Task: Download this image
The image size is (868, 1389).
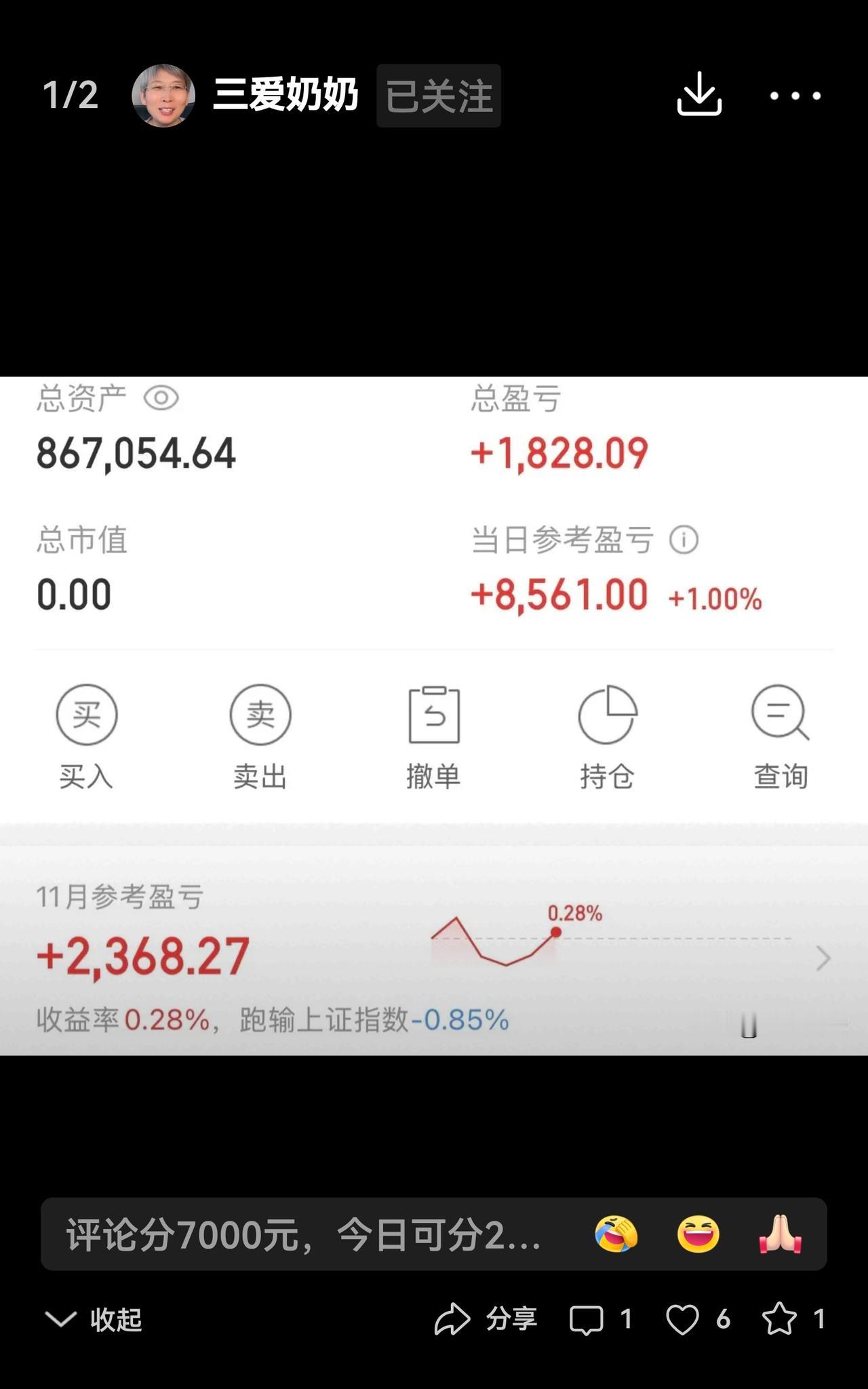Action: click(699, 96)
